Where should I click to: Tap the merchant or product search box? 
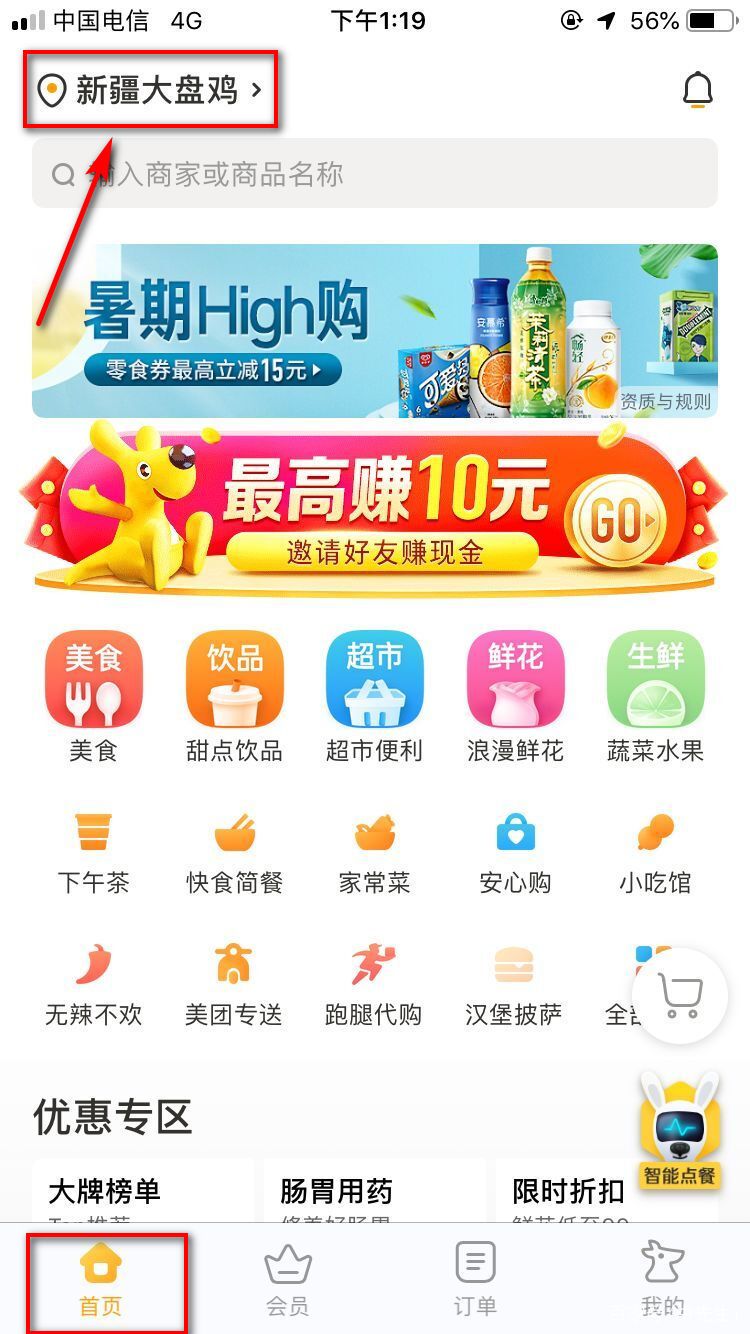[x=375, y=174]
